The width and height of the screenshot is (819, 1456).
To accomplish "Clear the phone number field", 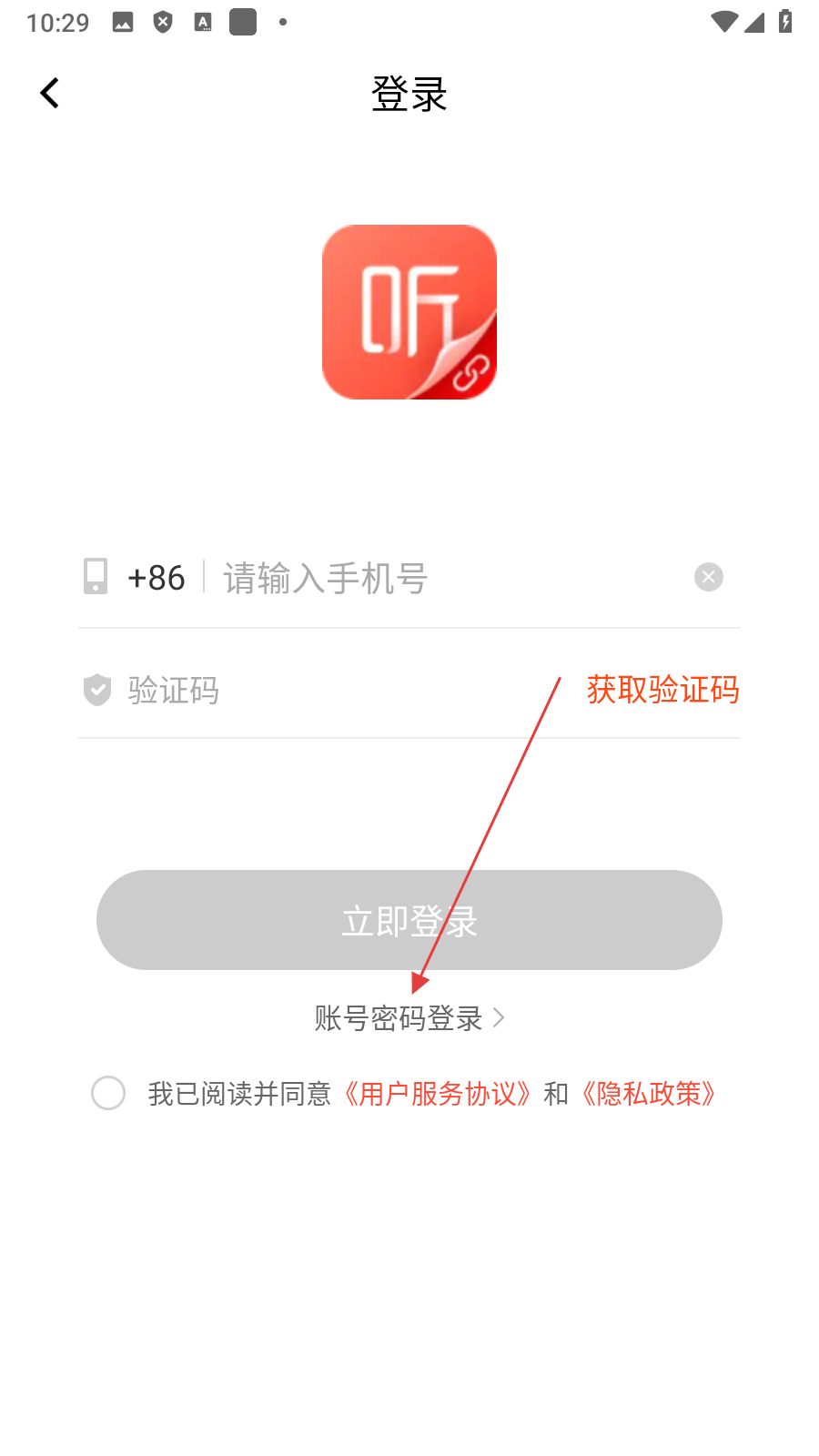I will coord(708,577).
